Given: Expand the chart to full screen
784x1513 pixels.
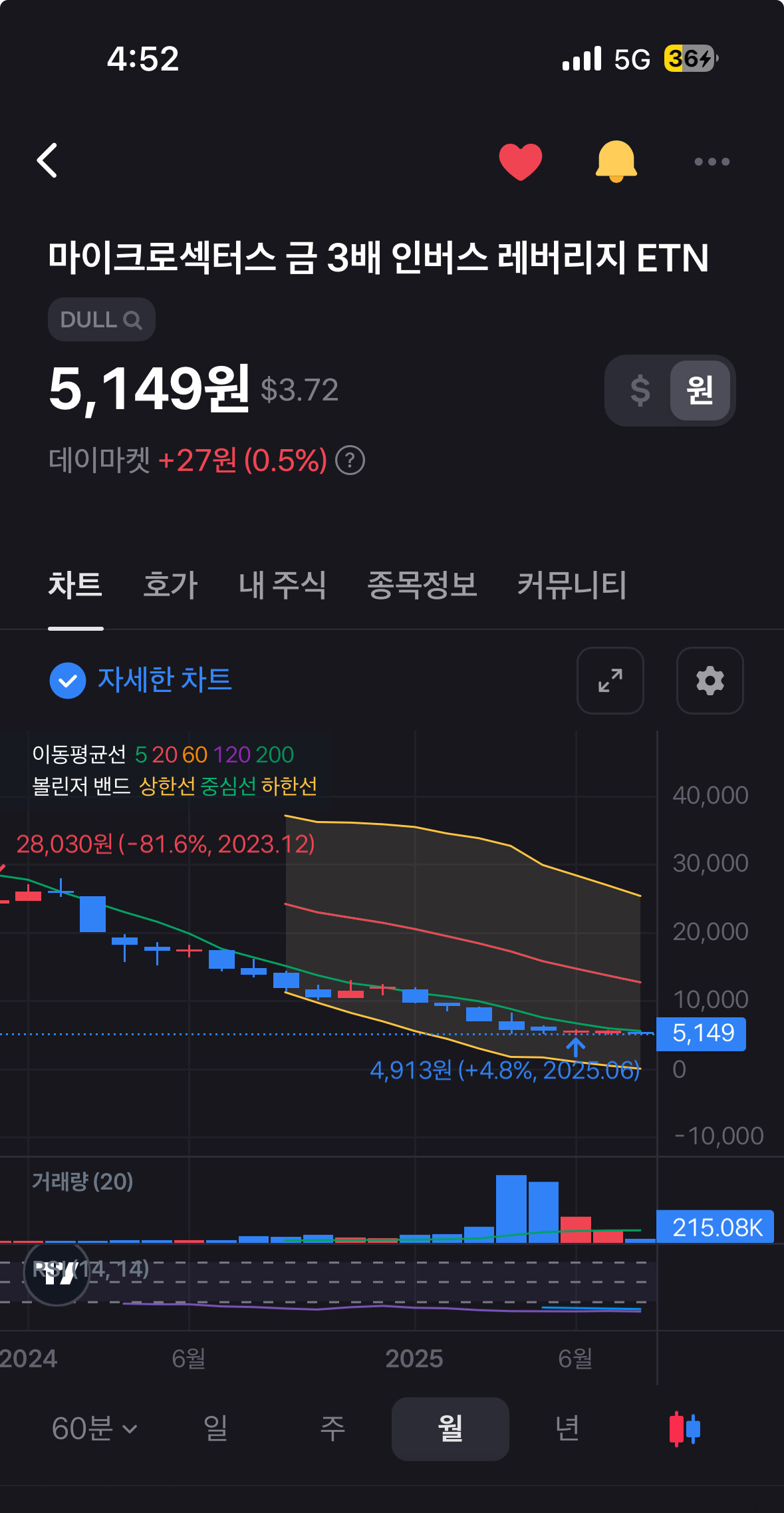Looking at the screenshot, I should coord(610,681).
